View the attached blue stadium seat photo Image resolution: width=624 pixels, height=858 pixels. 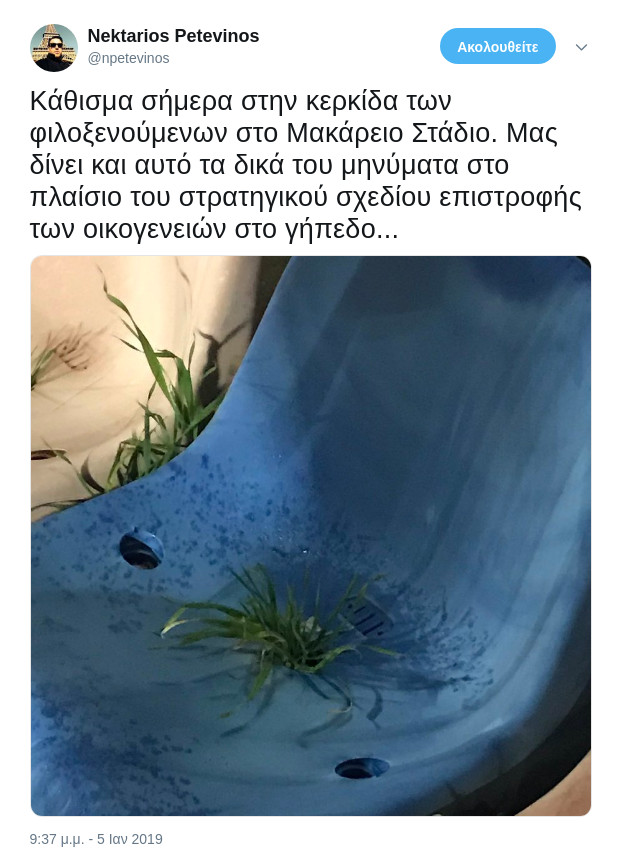click(311, 535)
